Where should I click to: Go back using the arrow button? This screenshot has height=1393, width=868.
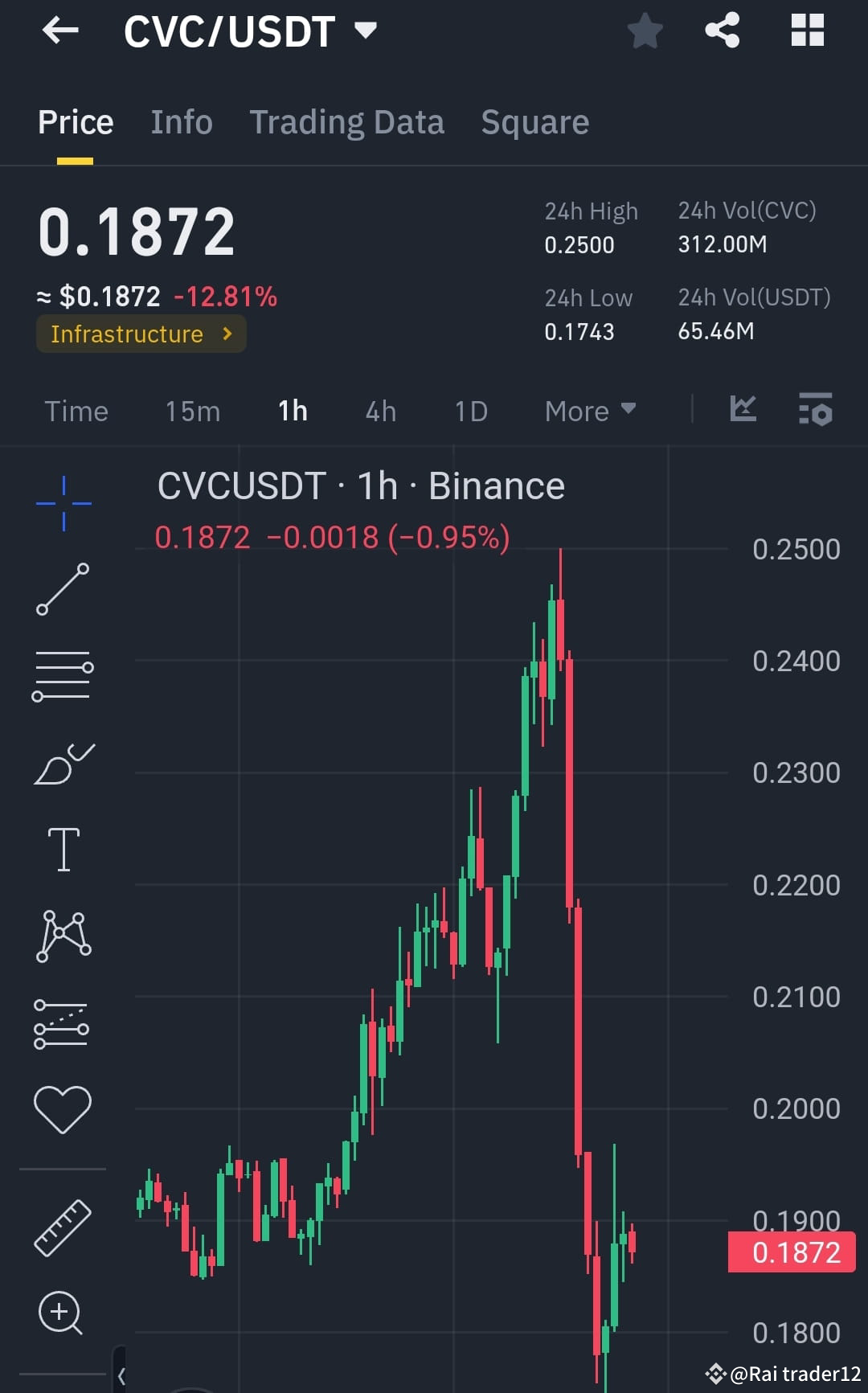(60, 31)
